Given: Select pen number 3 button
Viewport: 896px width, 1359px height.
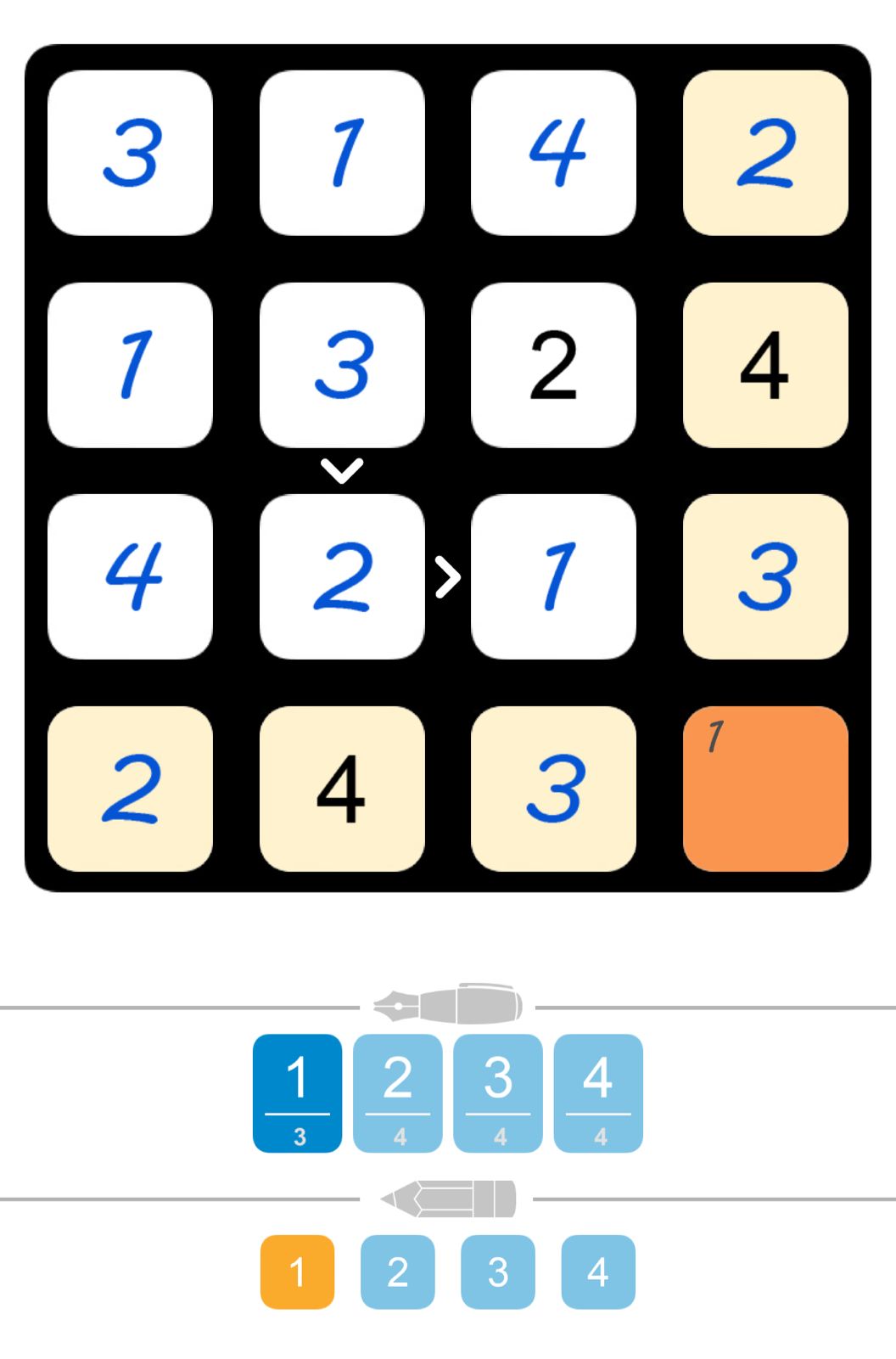Looking at the screenshot, I should pyautogui.click(x=497, y=1092).
